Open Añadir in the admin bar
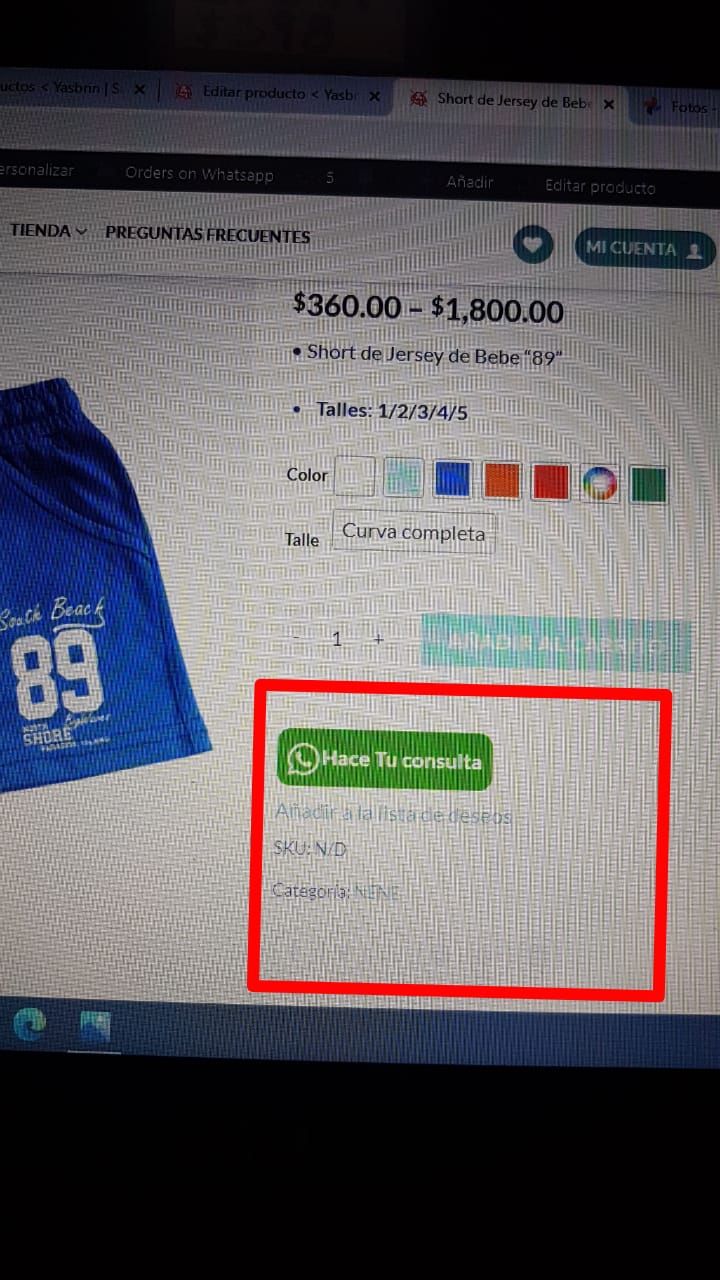Image resolution: width=720 pixels, height=1280 pixels. (x=470, y=182)
